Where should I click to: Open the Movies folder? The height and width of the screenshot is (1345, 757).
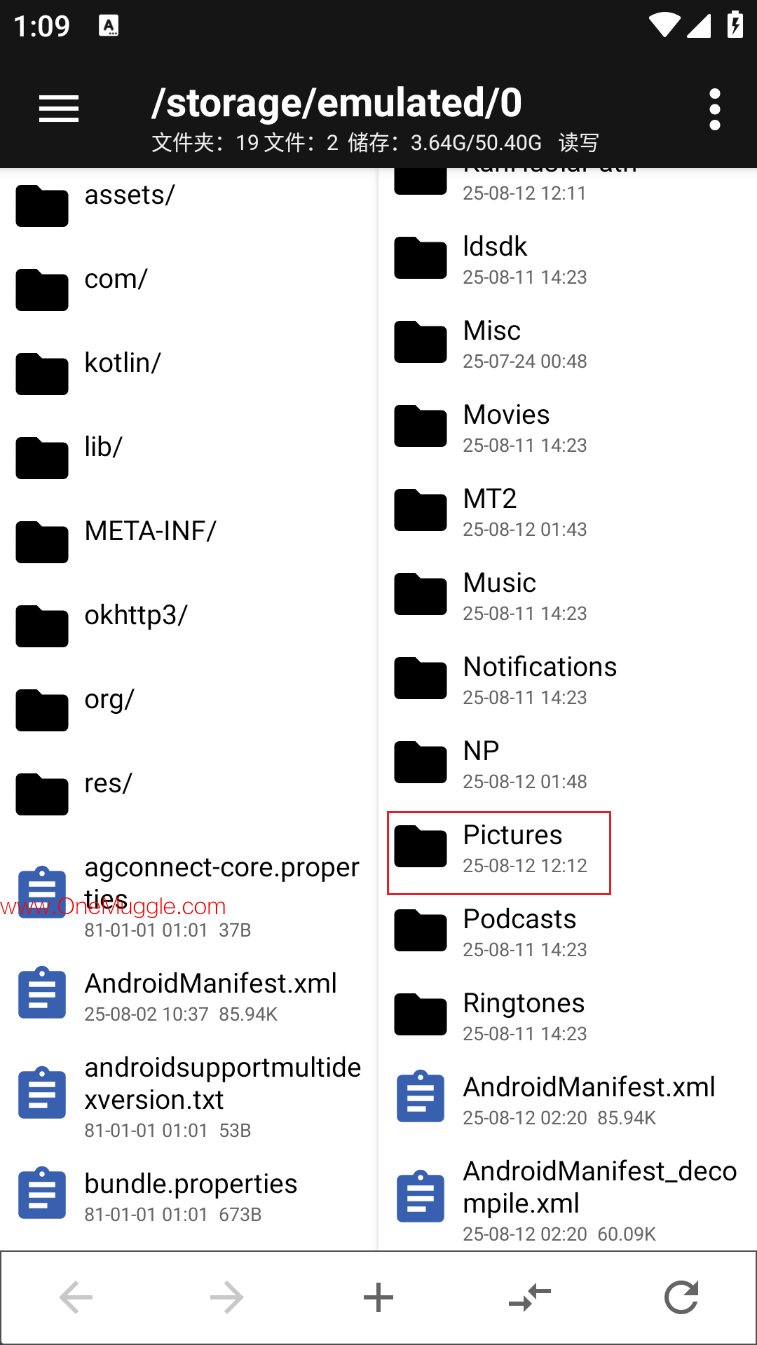pos(506,427)
